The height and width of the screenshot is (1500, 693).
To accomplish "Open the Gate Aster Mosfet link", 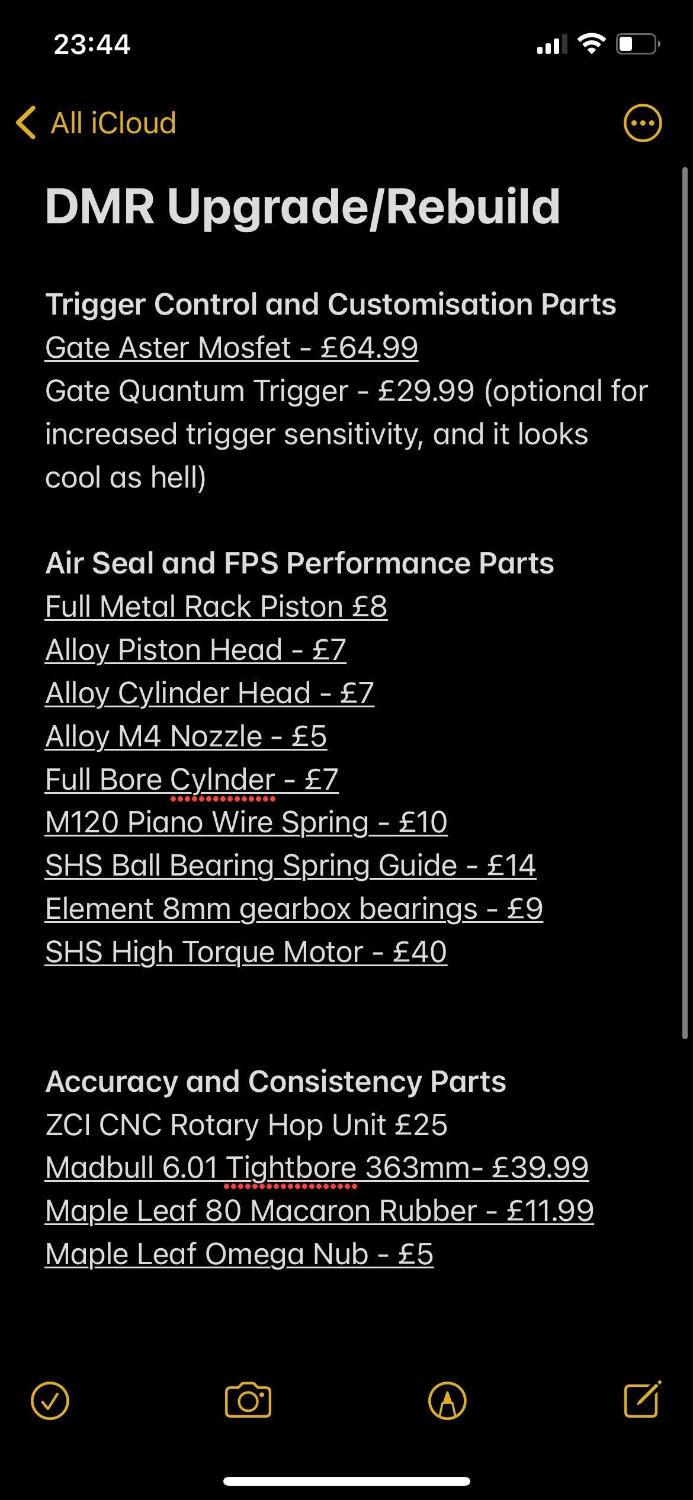I will click(x=231, y=348).
